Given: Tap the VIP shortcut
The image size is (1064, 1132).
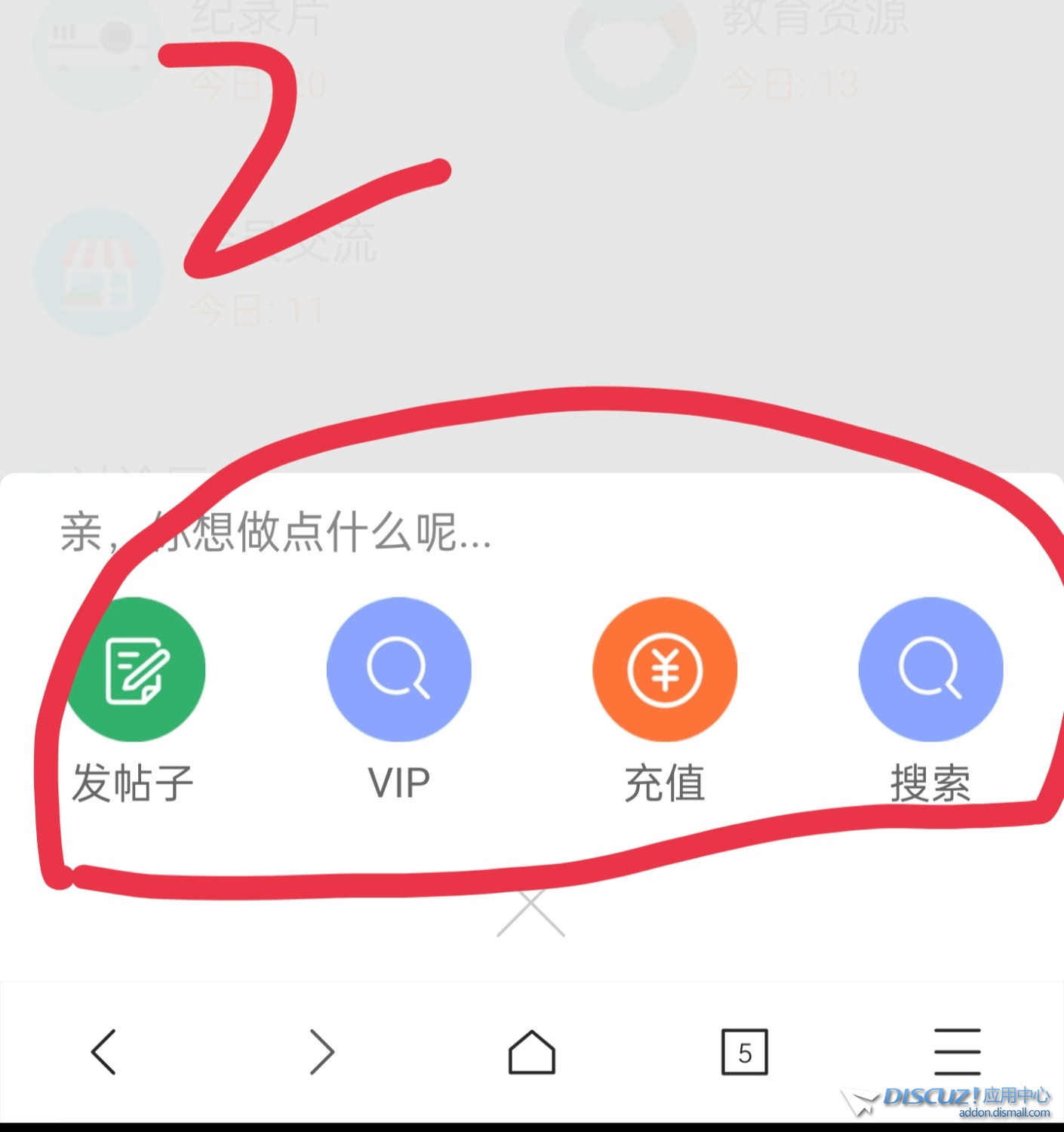Looking at the screenshot, I should click(x=398, y=670).
